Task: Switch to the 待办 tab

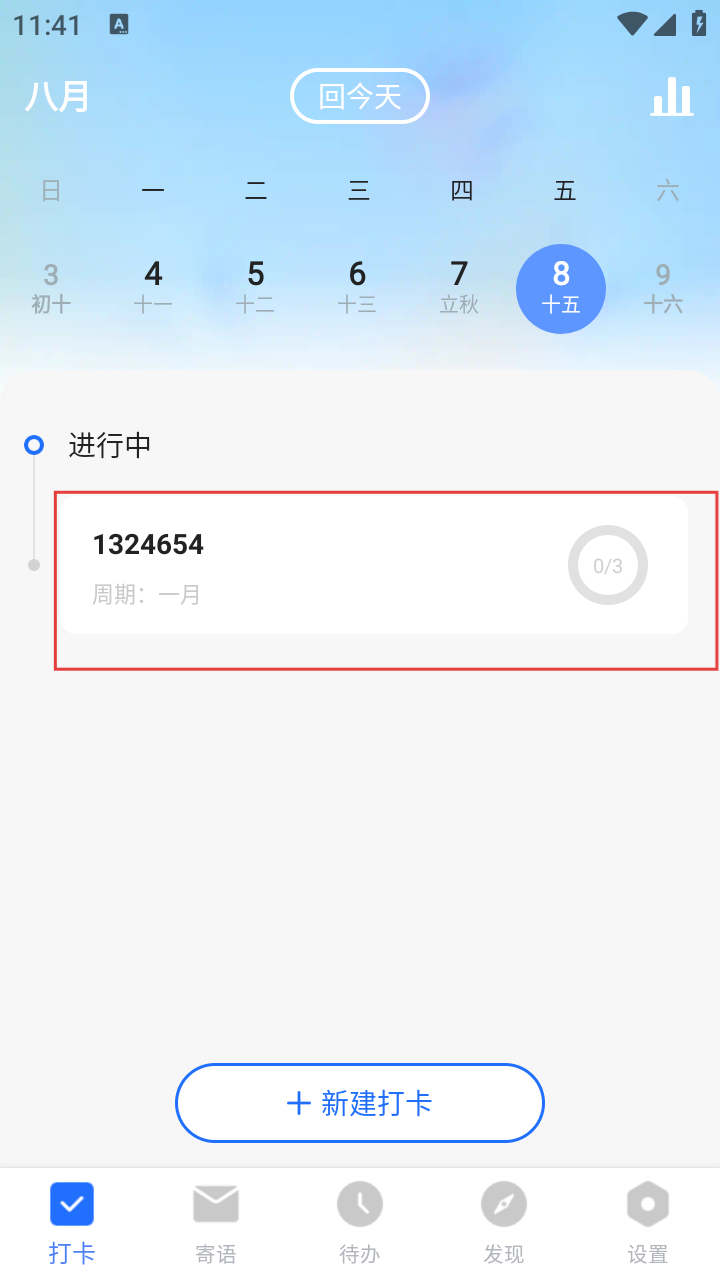Action: (x=360, y=1222)
